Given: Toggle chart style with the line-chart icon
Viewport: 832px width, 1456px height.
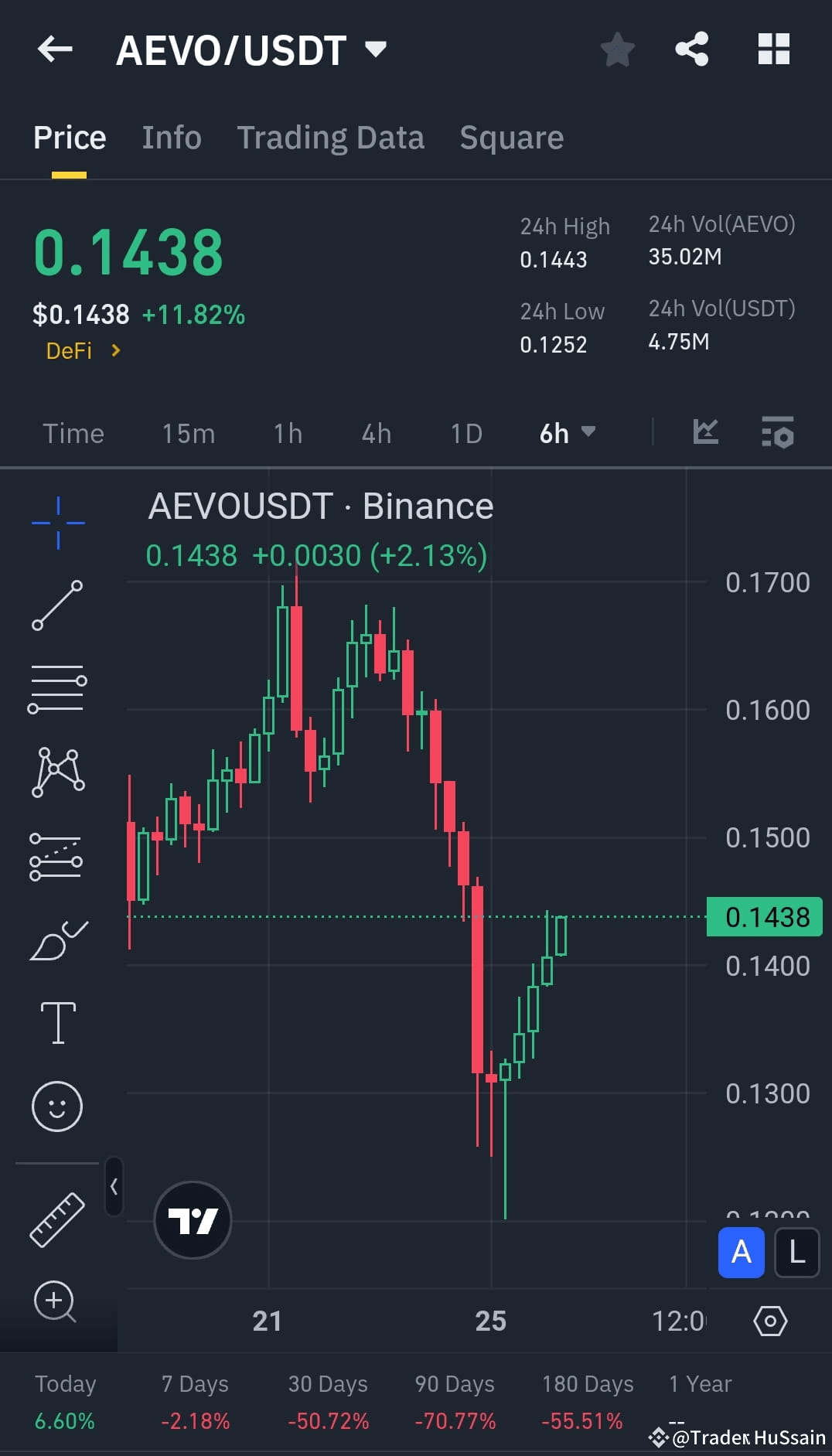Looking at the screenshot, I should point(705,434).
